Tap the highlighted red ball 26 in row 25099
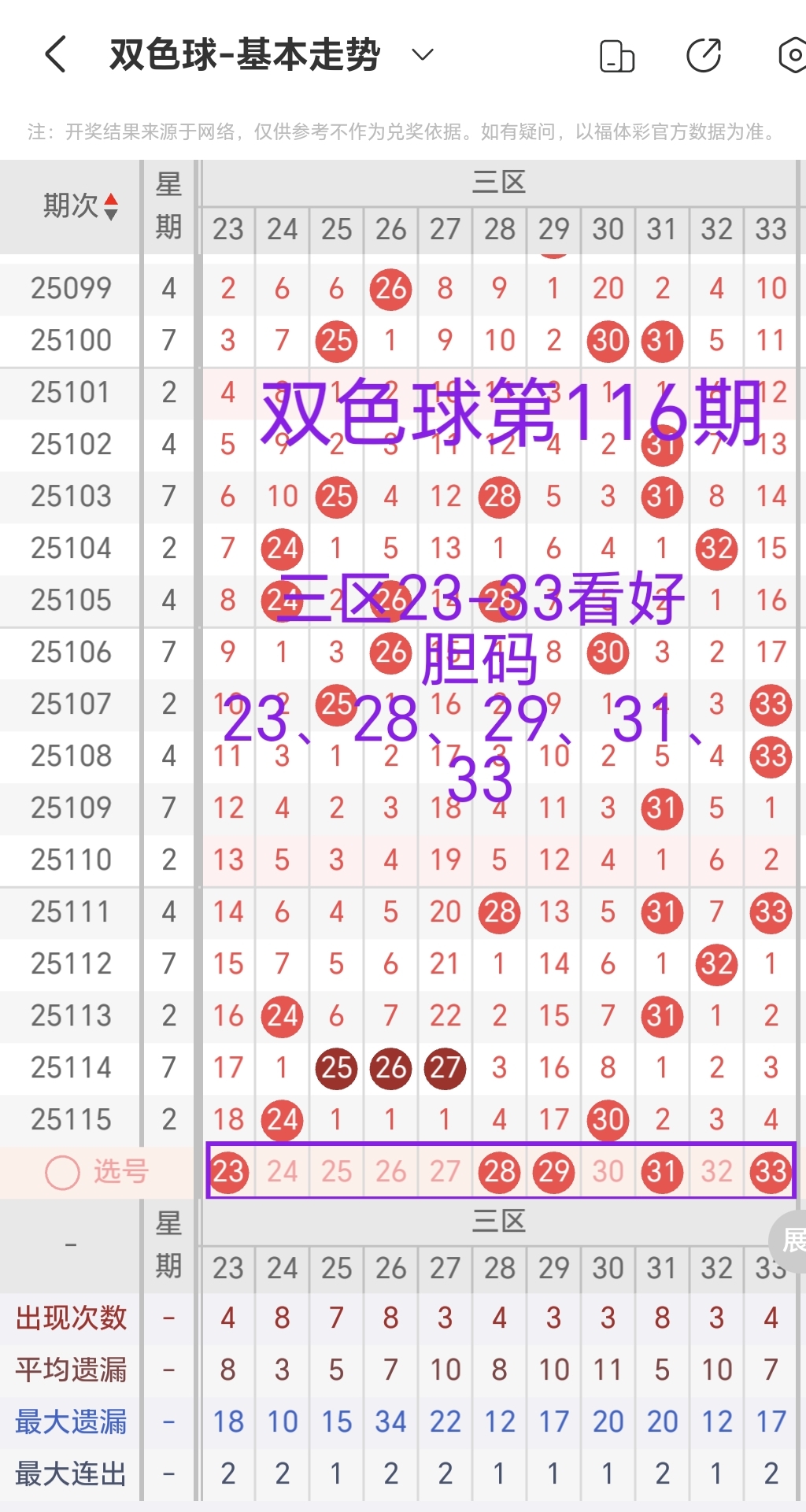 390,288
